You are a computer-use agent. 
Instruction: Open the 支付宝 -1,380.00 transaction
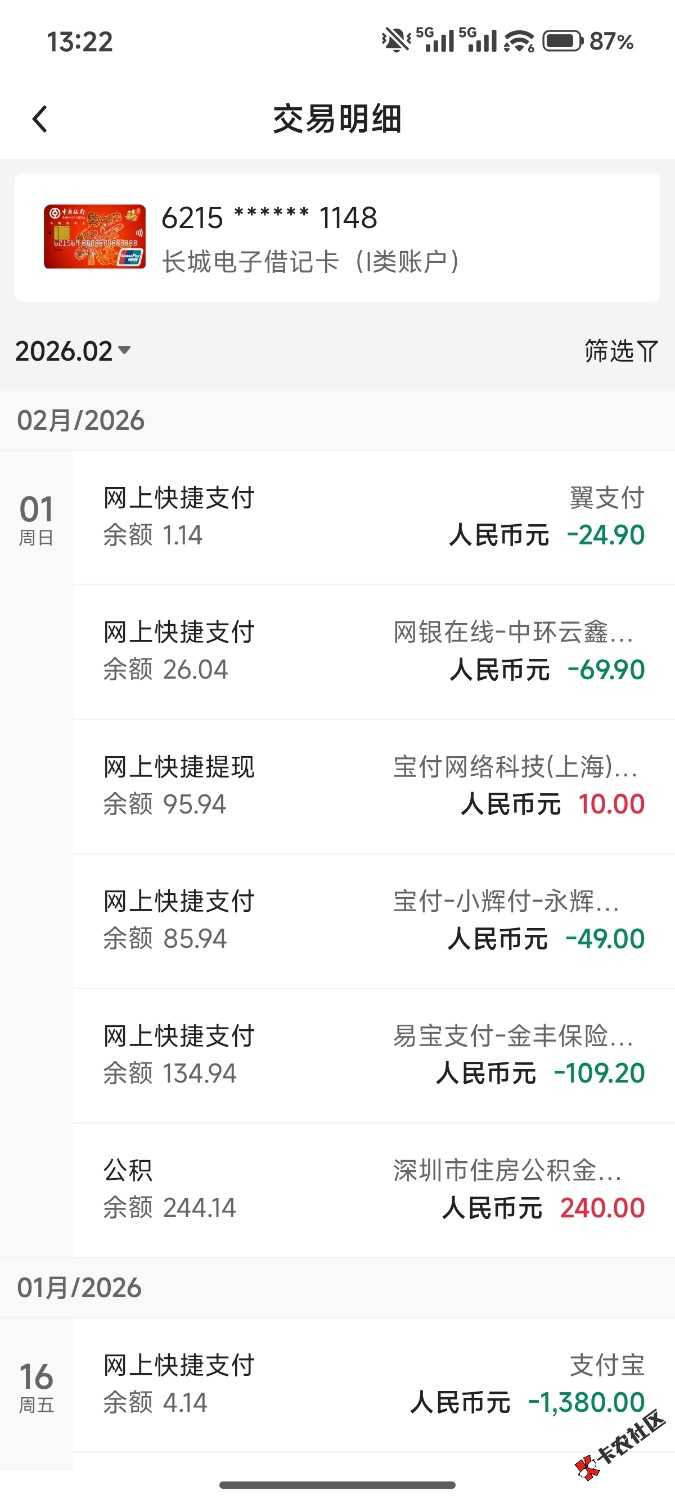[374, 1384]
